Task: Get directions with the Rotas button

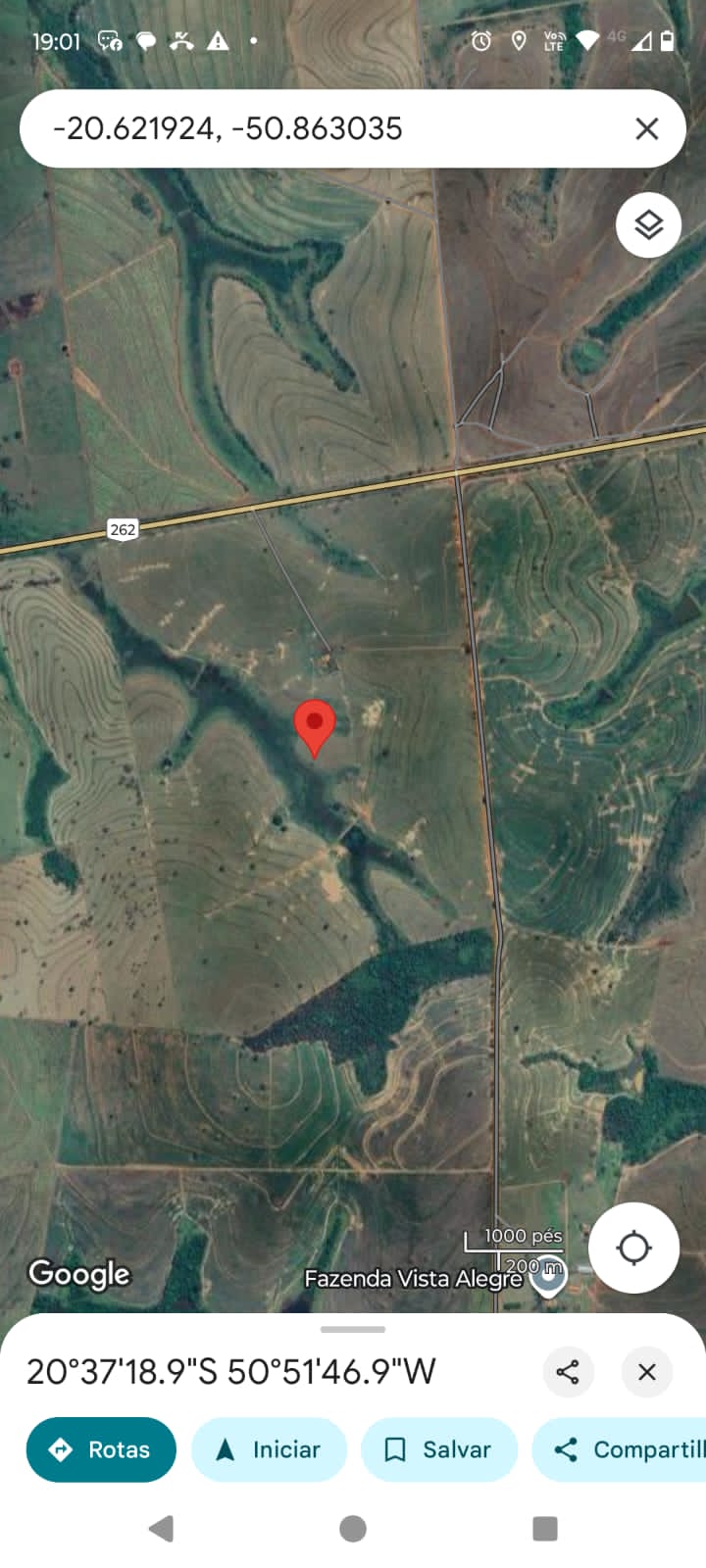Action: point(101,1449)
